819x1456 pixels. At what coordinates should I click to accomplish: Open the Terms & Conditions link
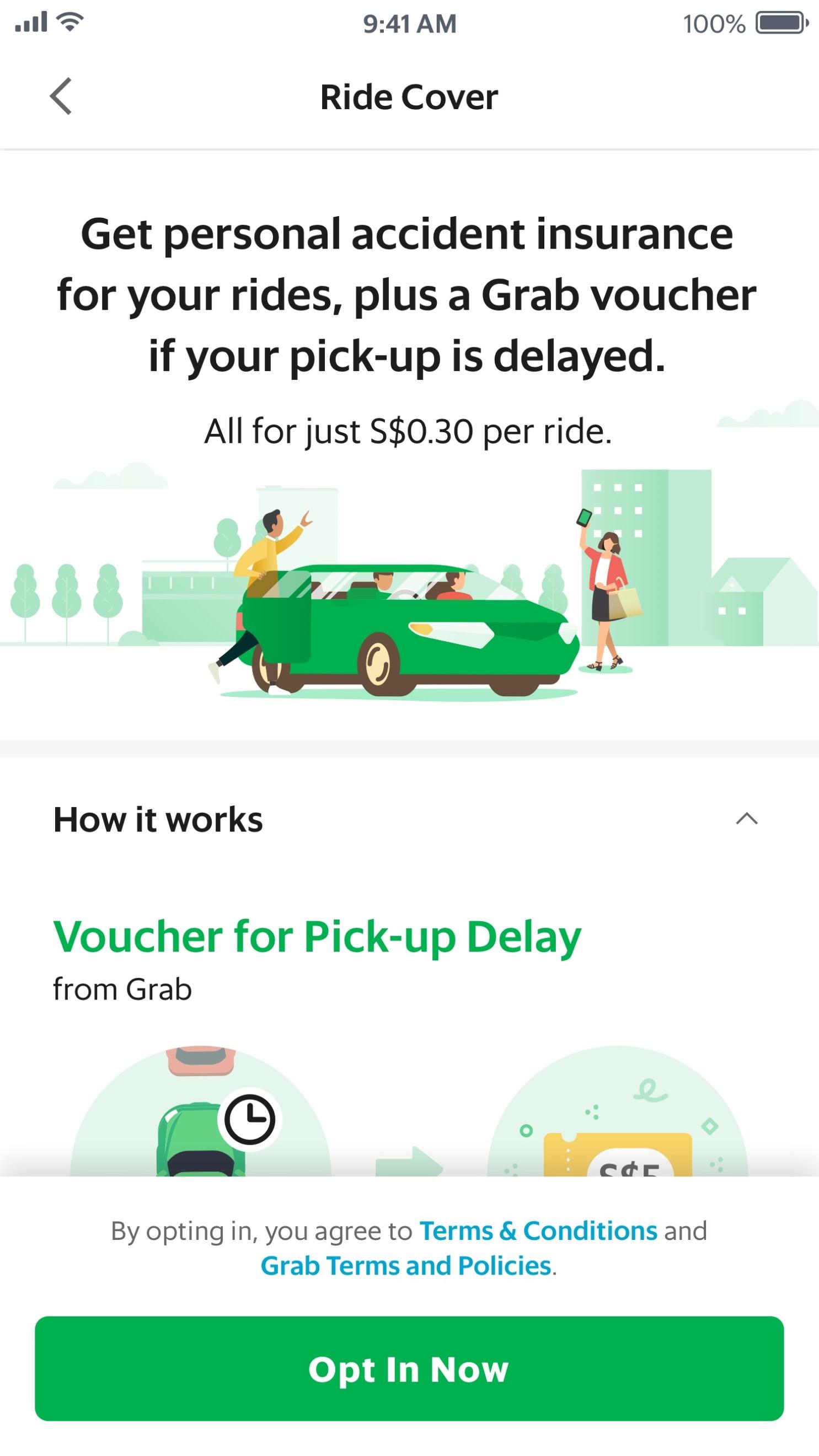coord(538,1231)
